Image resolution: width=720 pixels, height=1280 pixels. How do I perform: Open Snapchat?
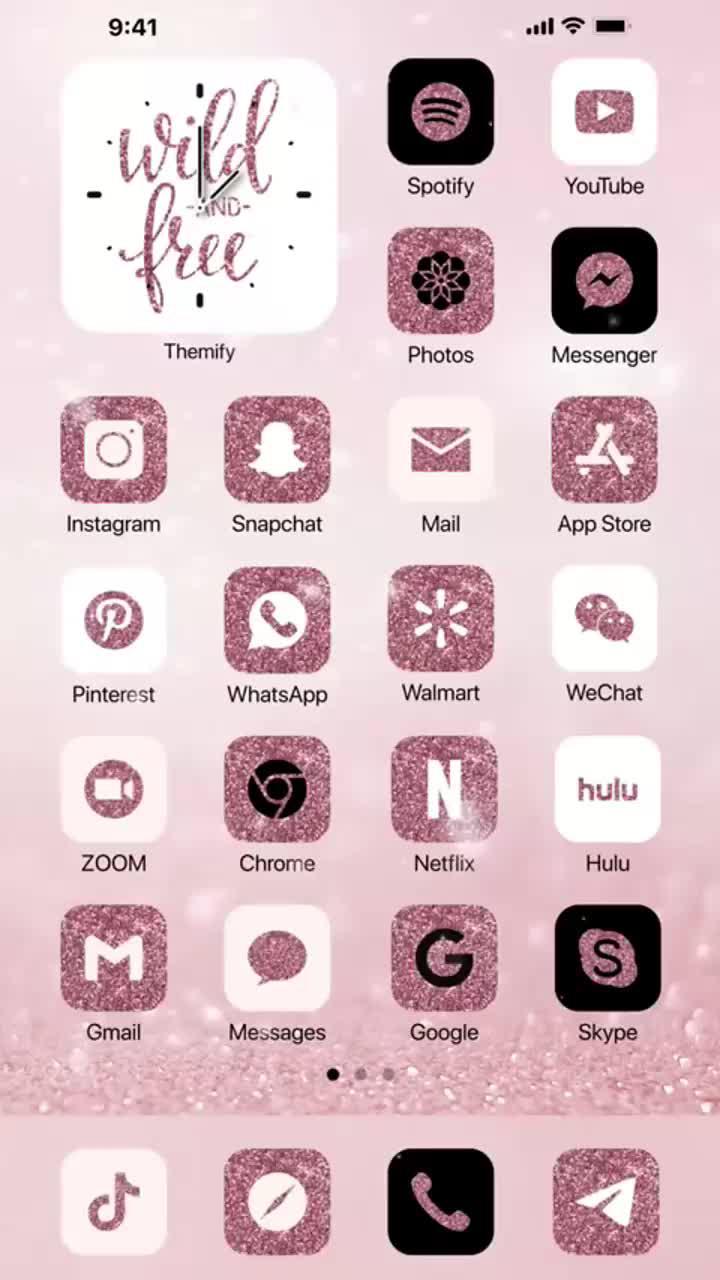(x=277, y=450)
